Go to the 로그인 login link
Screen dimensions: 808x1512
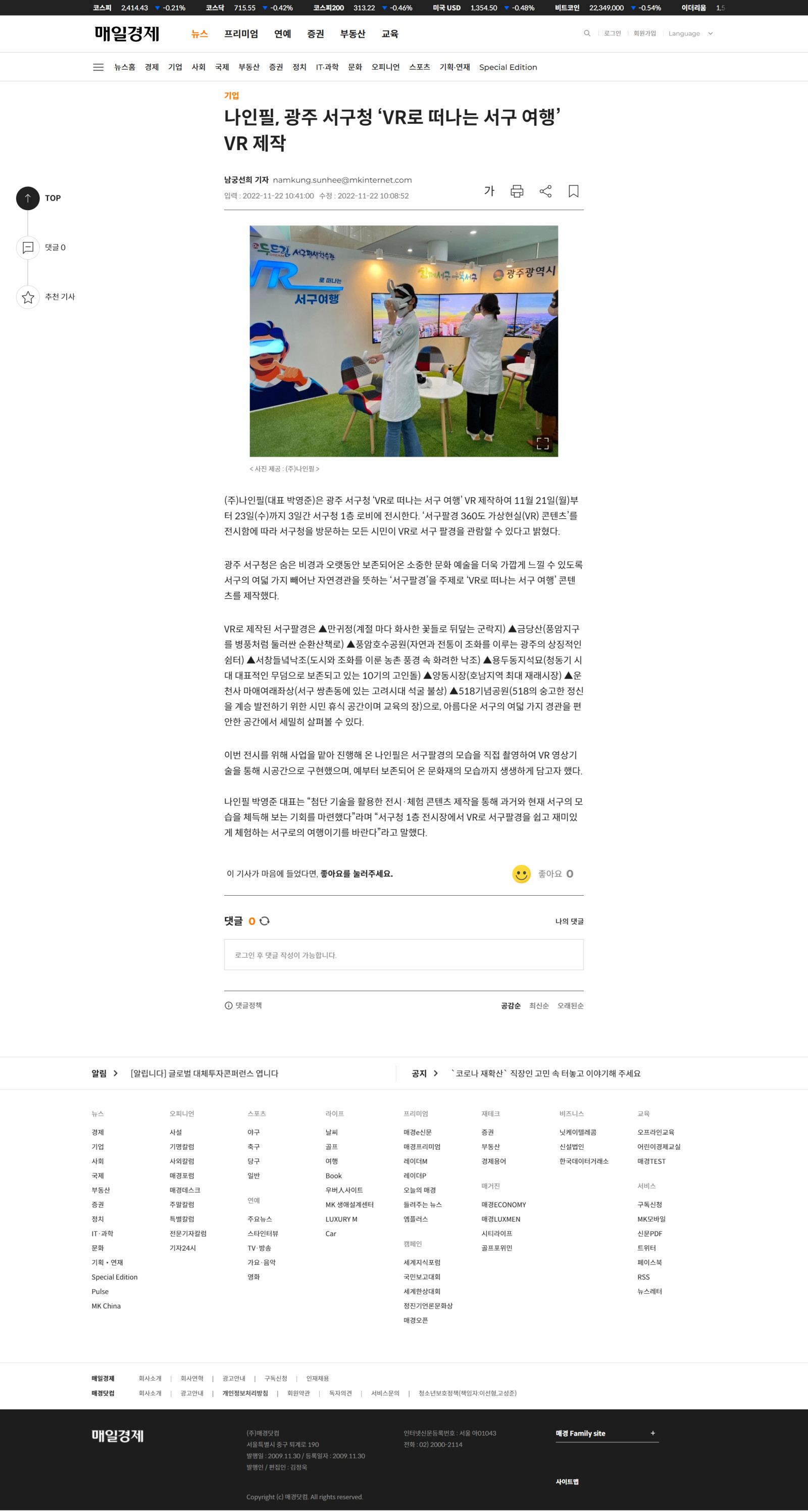coord(612,33)
